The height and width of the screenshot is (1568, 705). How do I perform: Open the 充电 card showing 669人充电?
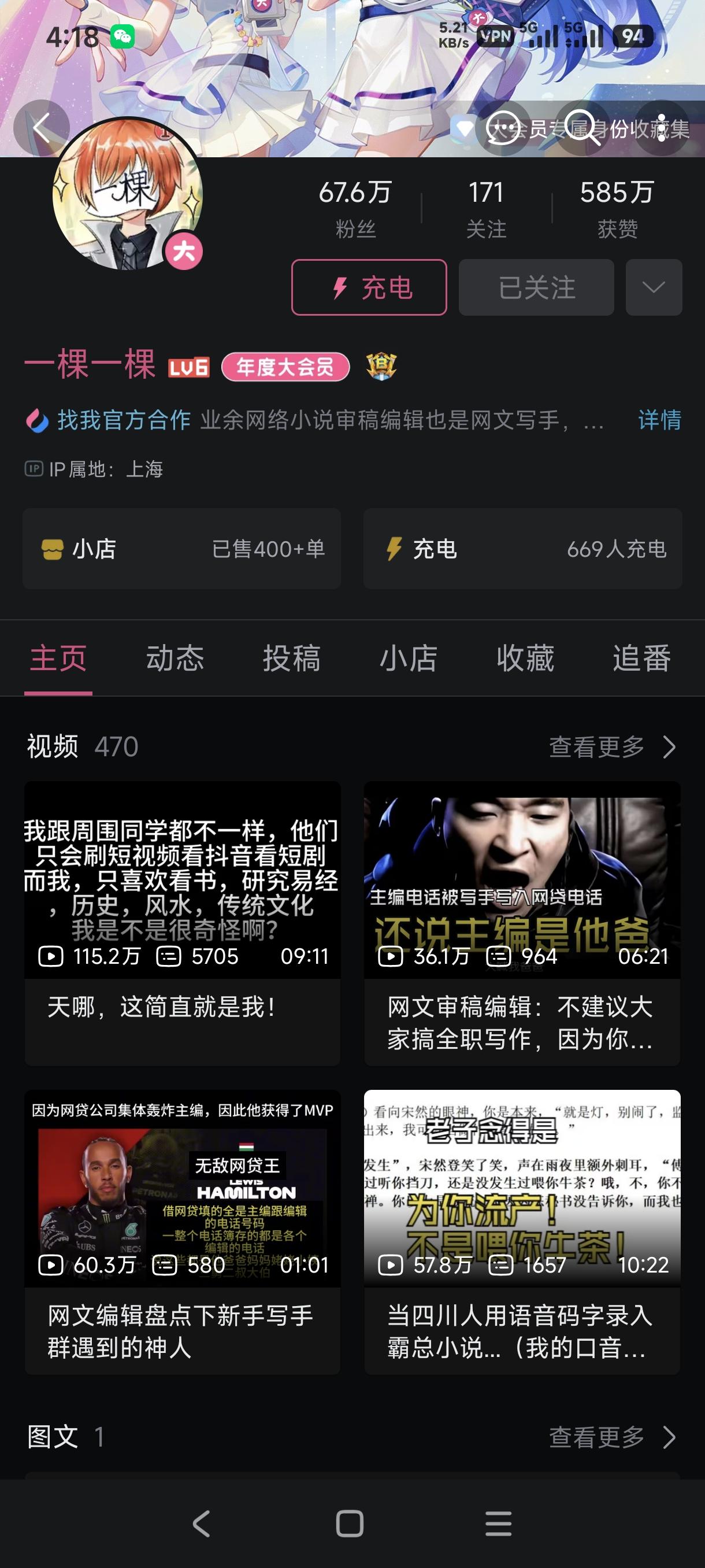point(522,549)
